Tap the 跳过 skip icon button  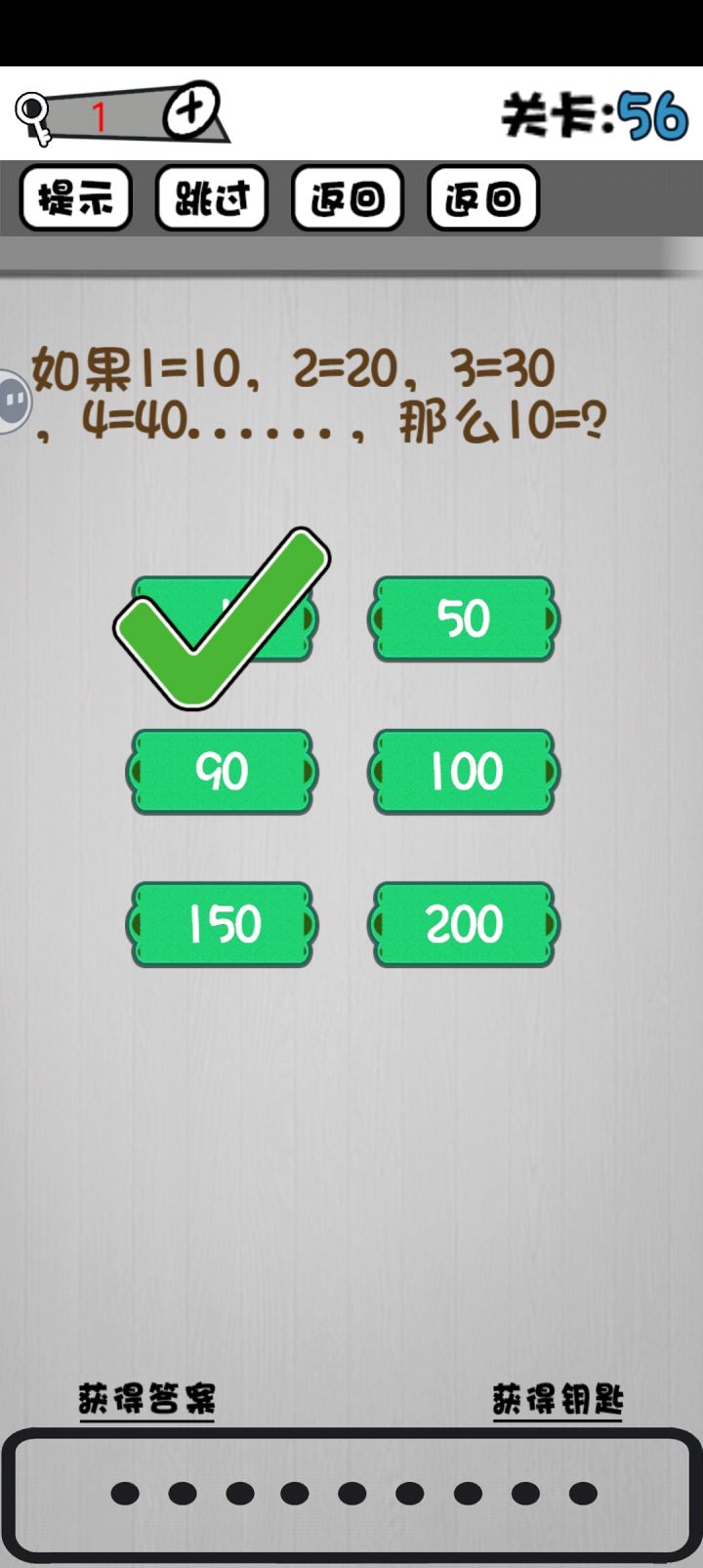[x=211, y=198]
